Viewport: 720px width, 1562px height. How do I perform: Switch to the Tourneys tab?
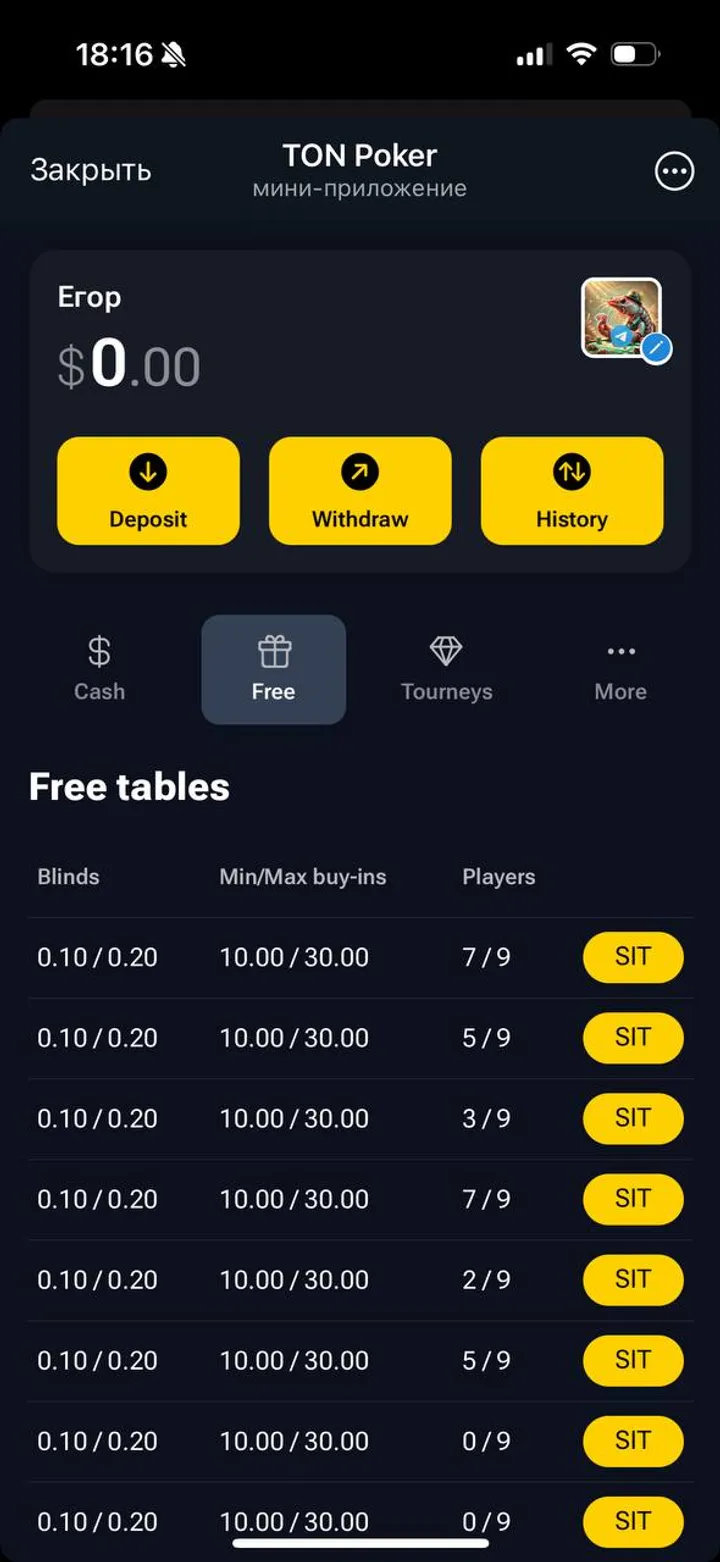(446, 669)
